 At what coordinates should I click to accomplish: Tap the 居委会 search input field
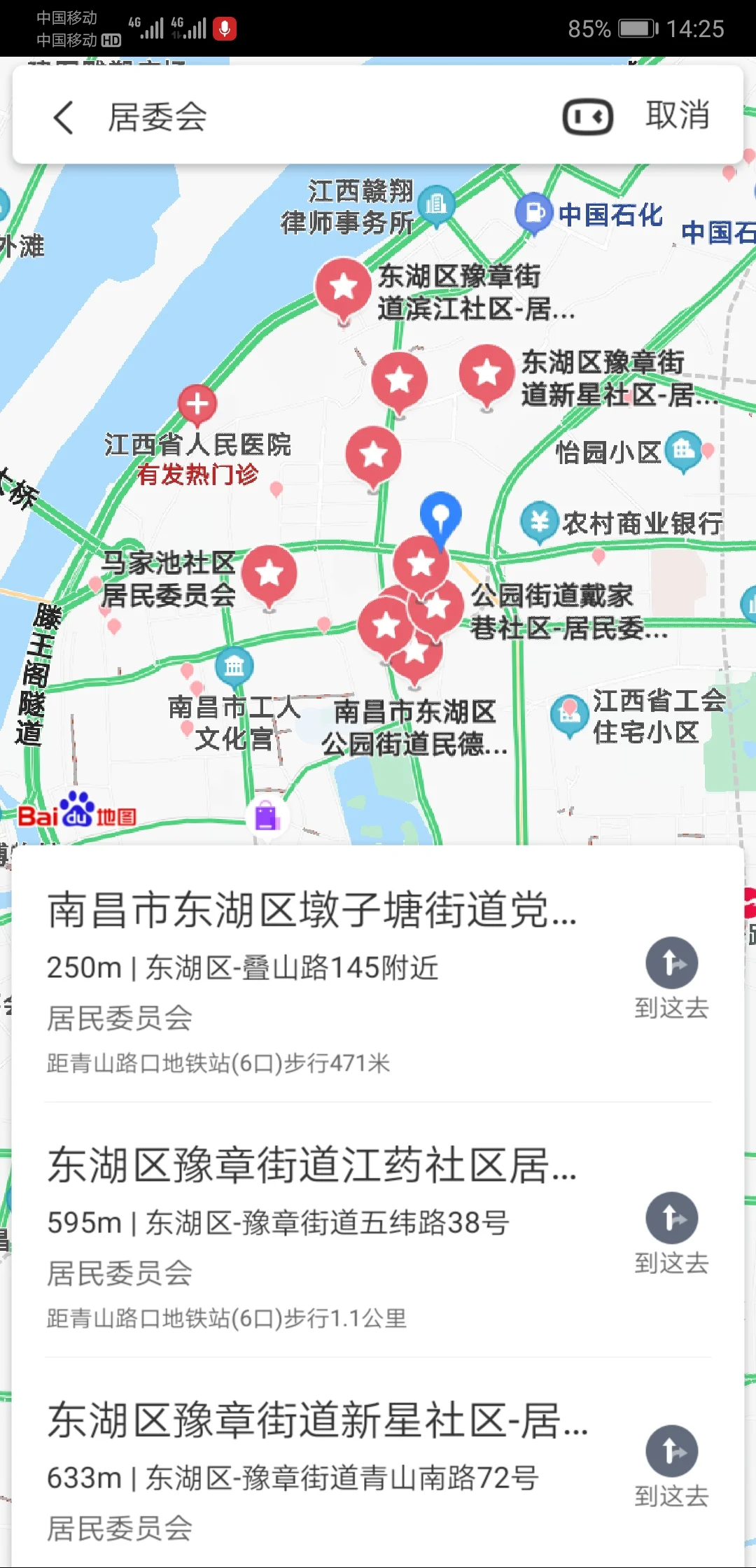point(280,118)
